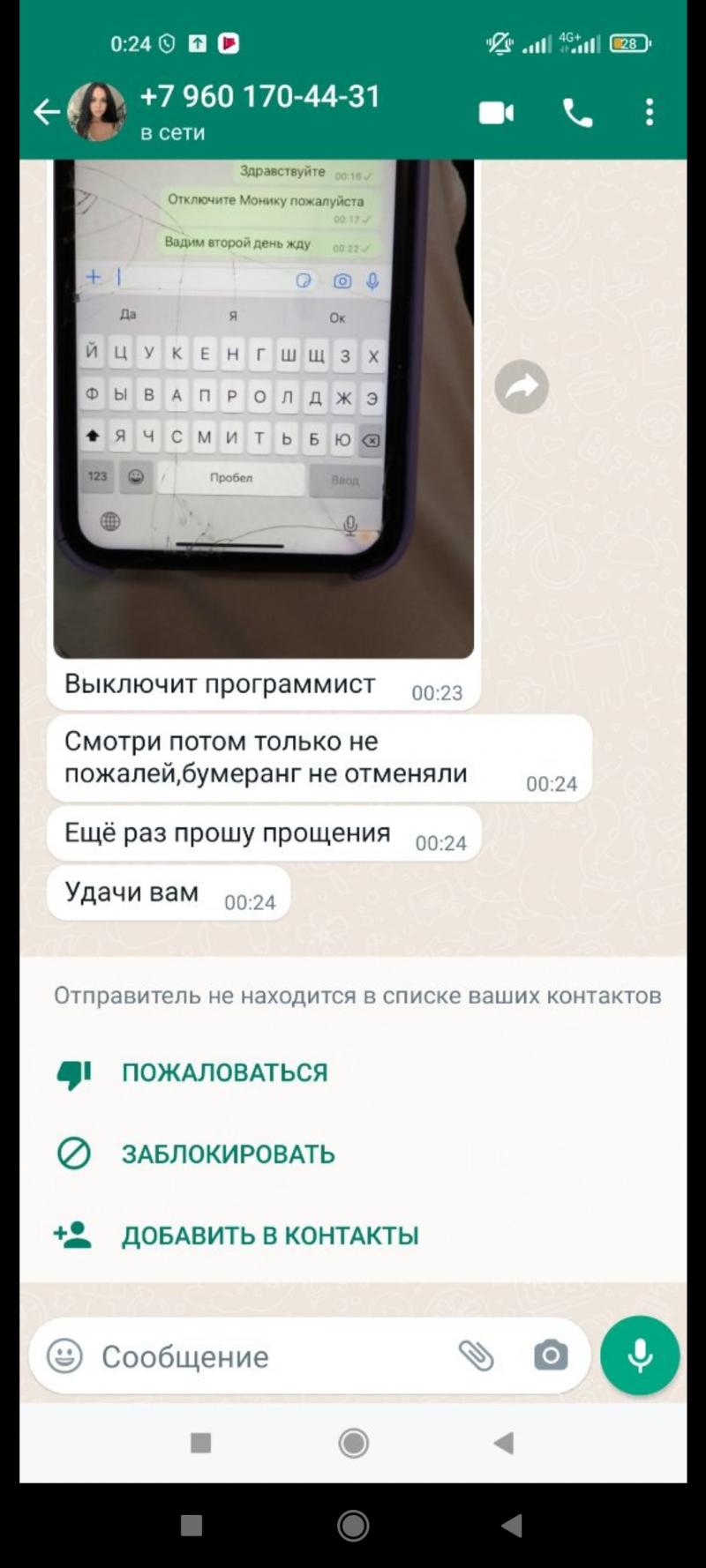706x1568 pixels.
Task: Open the camera from the message bar
Action: point(551,1355)
